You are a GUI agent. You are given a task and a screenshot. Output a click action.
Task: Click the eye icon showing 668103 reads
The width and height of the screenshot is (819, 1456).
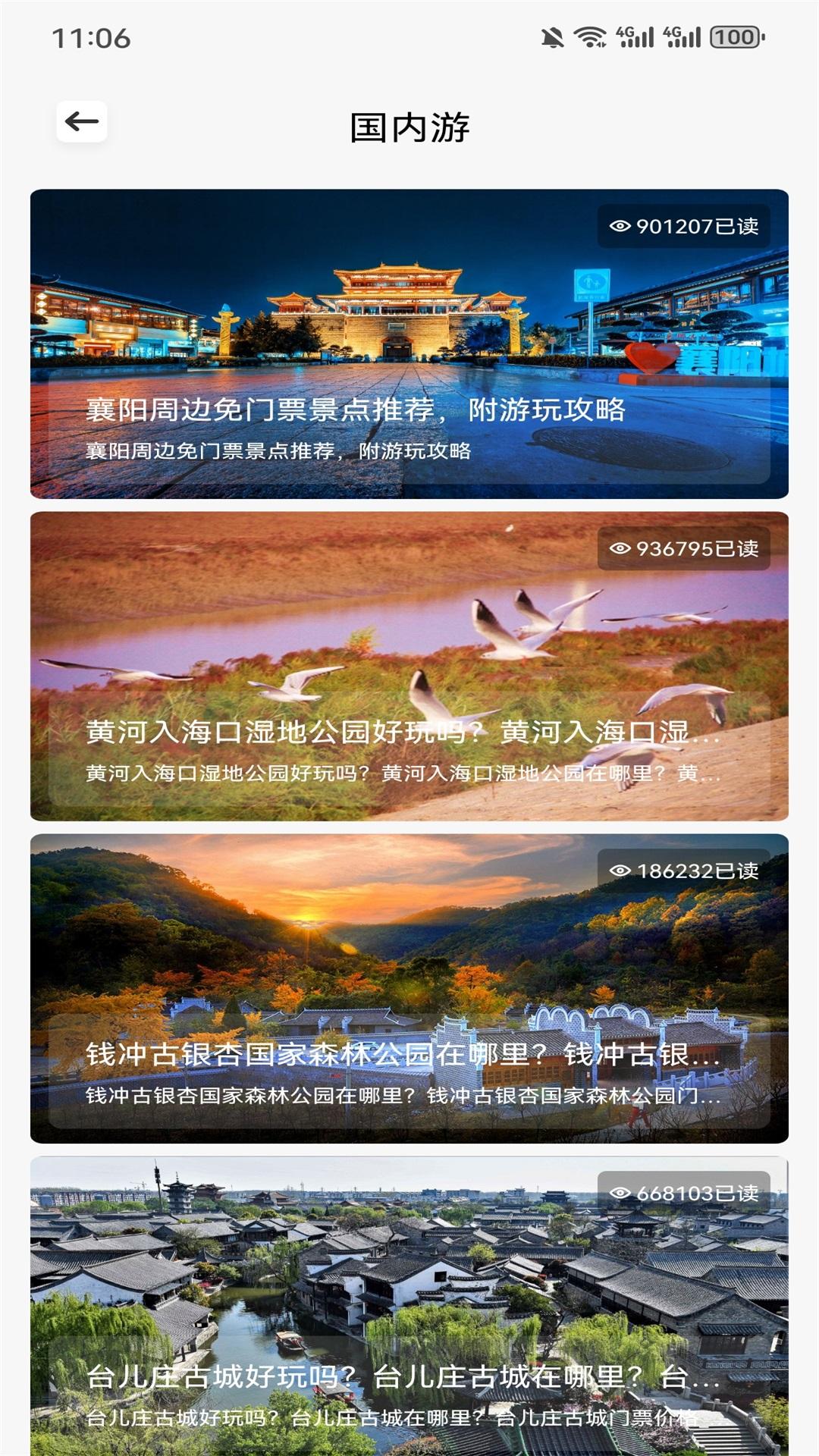pyautogui.click(x=620, y=1194)
